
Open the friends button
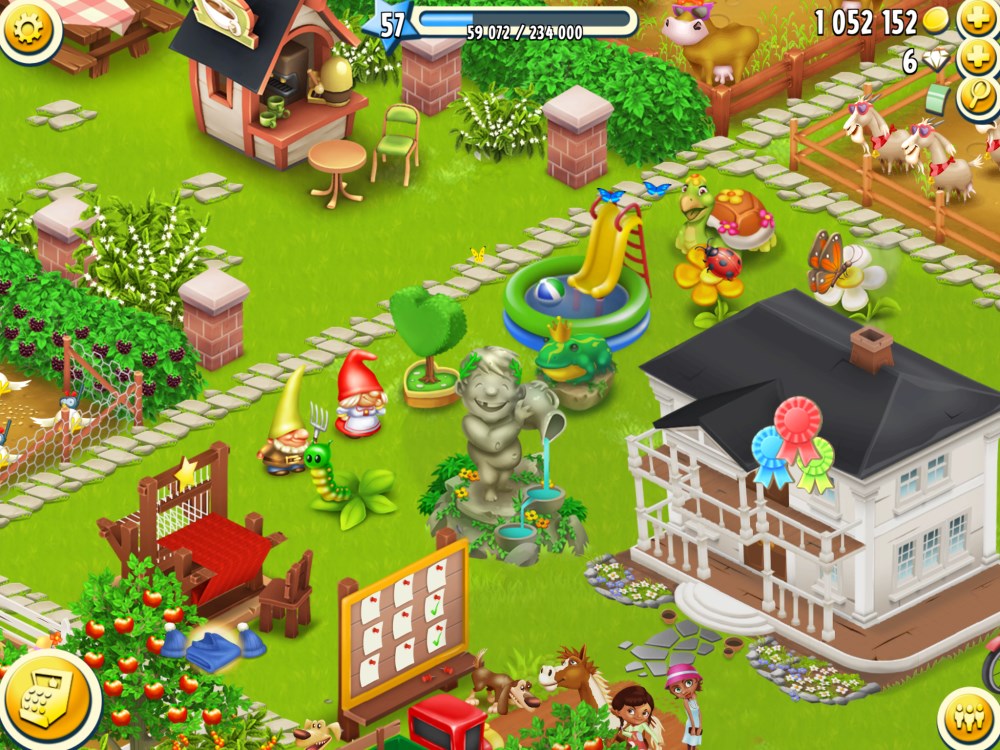[x=968, y=718]
